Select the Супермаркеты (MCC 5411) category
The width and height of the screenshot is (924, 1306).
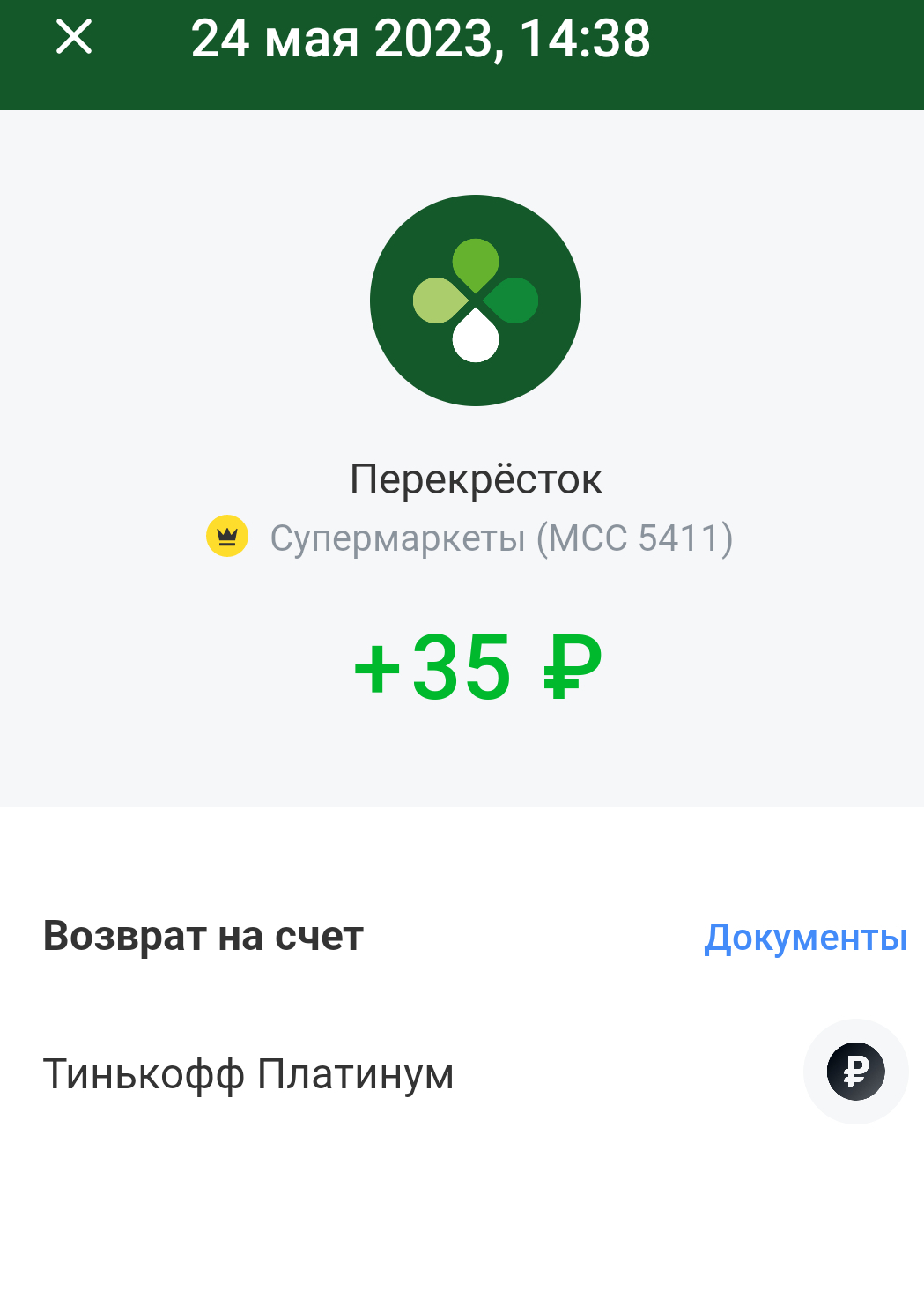coord(500,538)
